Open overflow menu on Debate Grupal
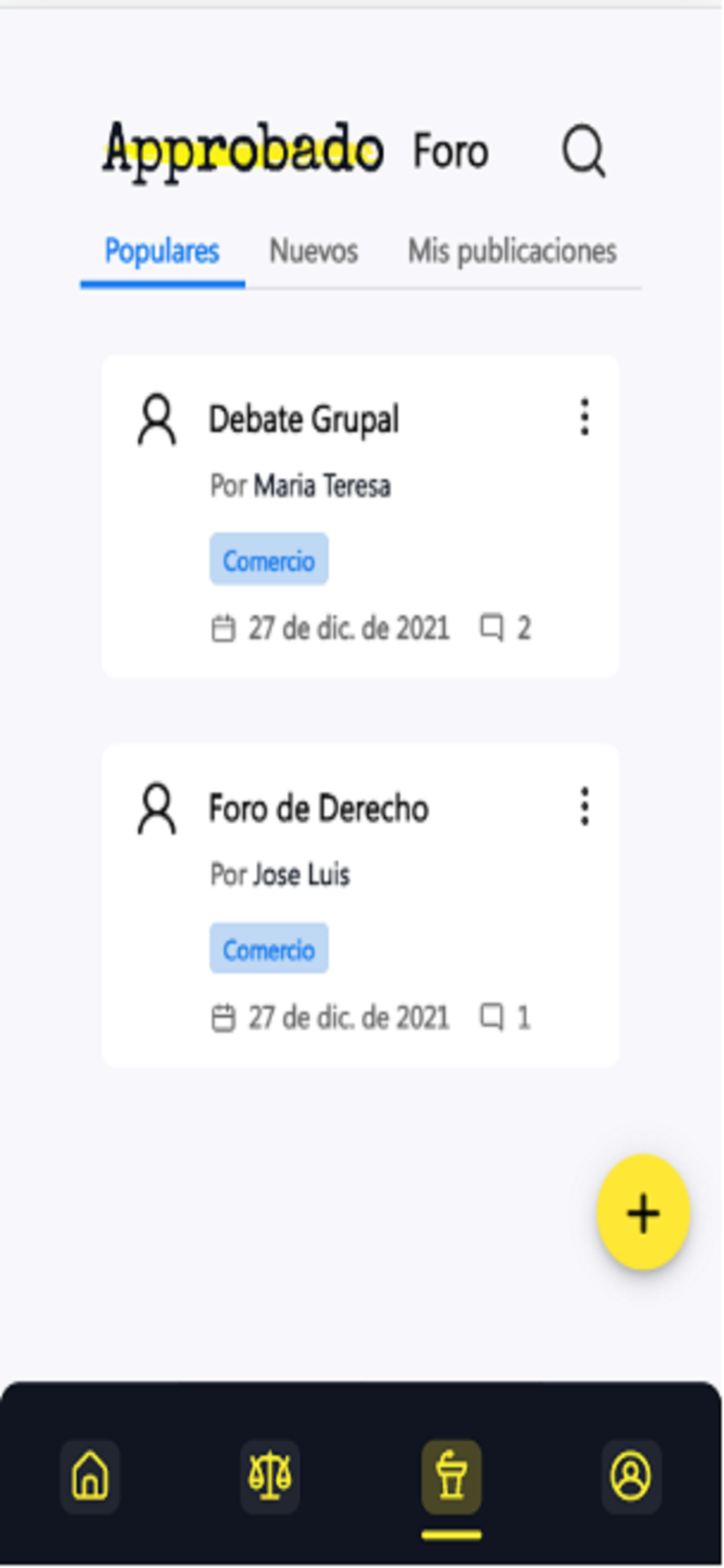Screen dimensions: 724x1568 585,416
